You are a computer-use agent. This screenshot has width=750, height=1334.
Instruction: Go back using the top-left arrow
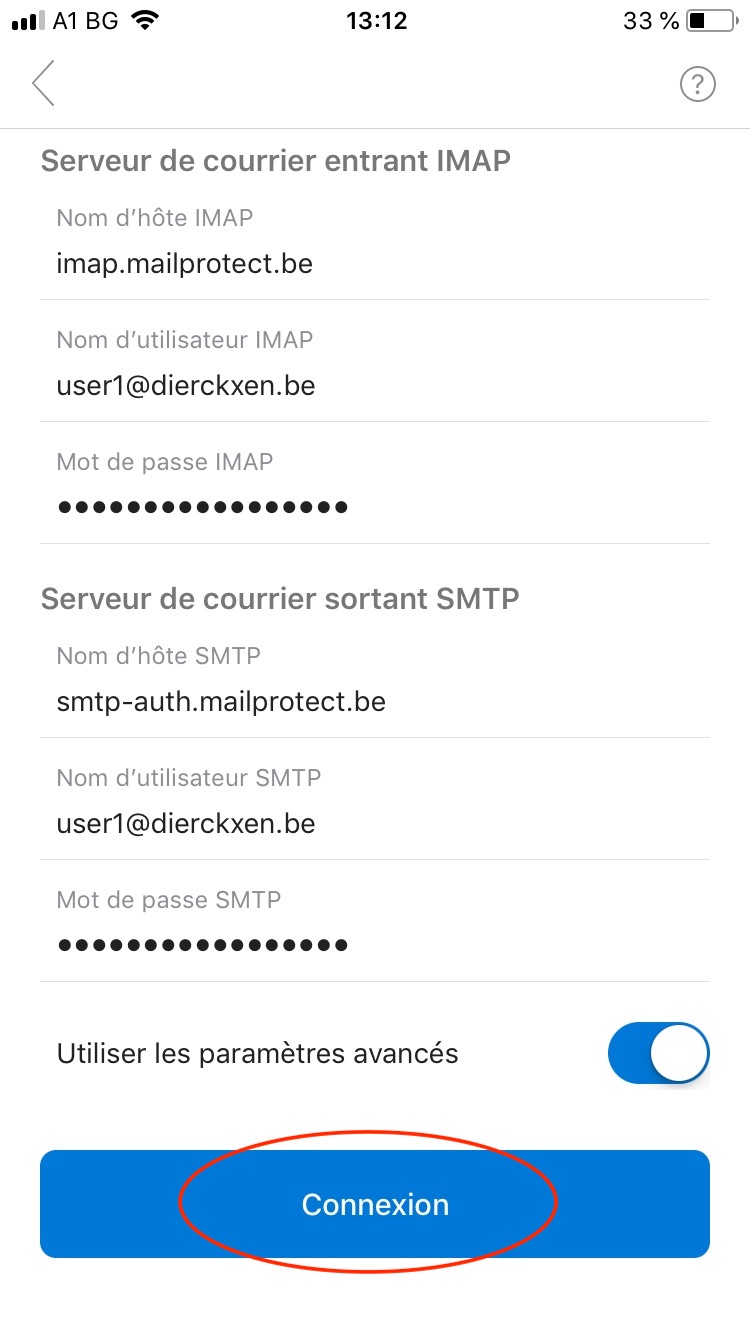[x=43, y=84]
